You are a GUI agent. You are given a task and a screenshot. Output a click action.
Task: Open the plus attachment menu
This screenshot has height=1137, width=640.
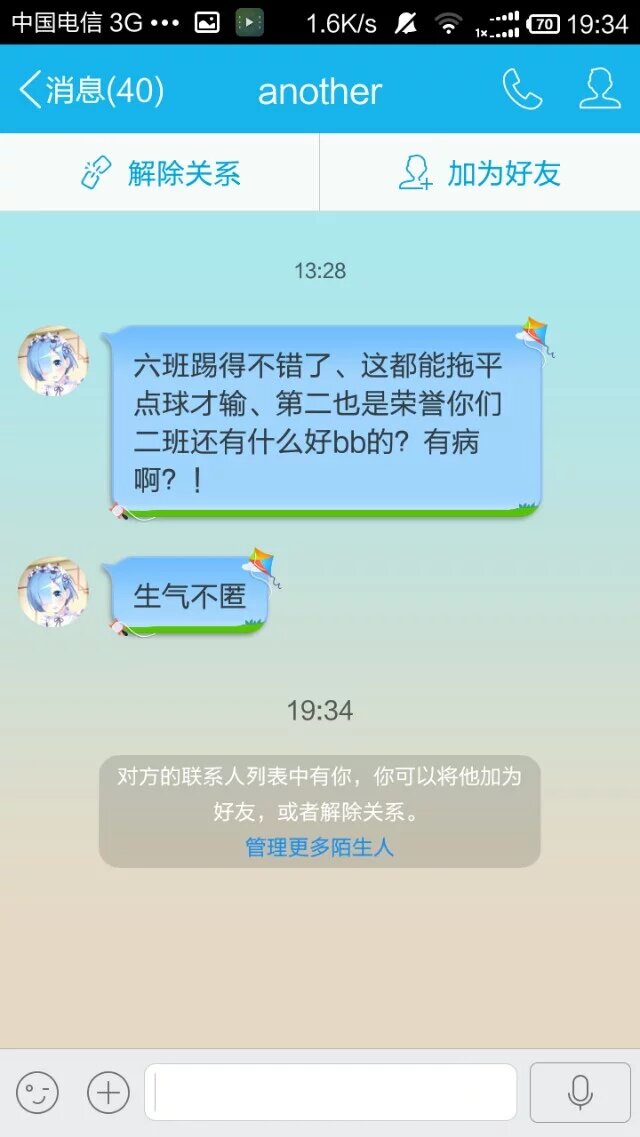click(108, 1092)
